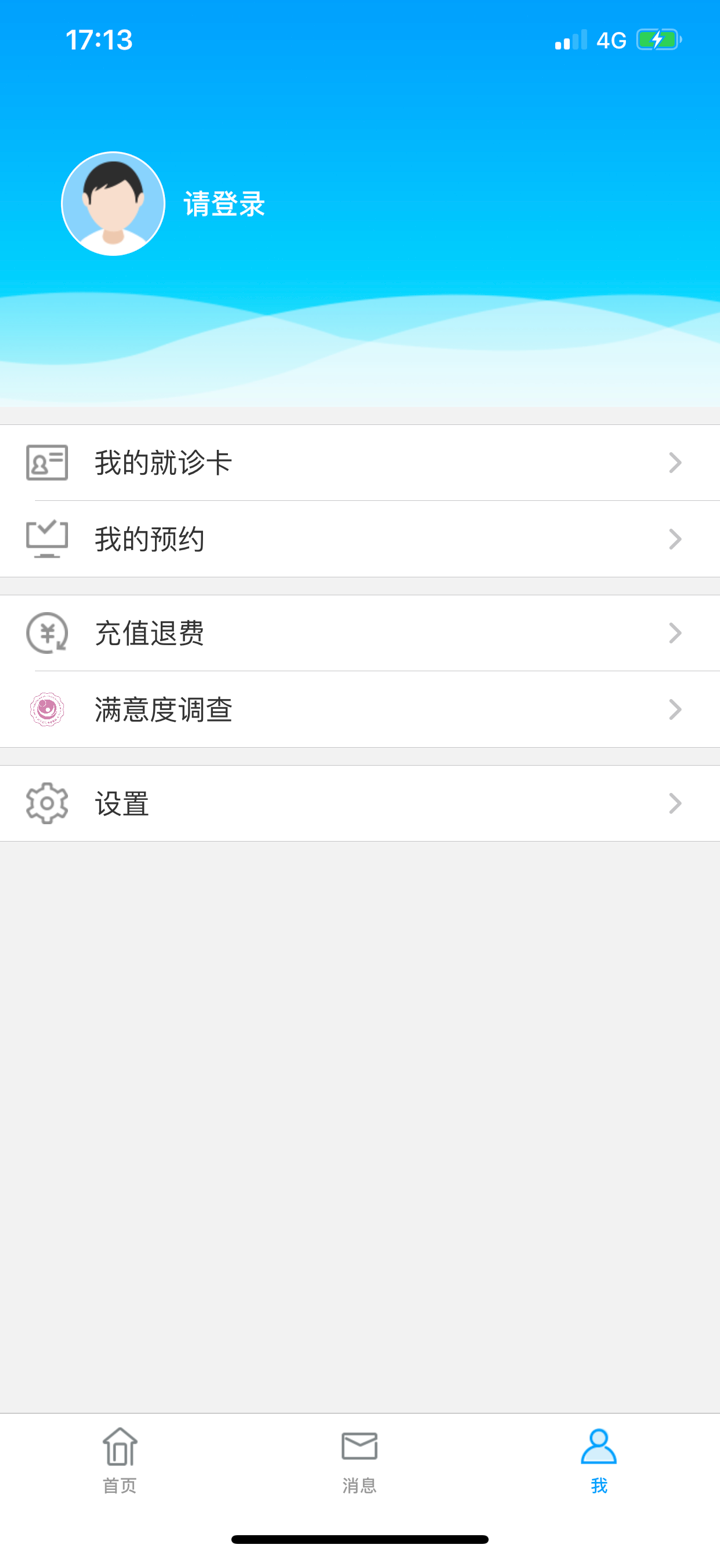Tap the user avatar photo
This screenshot has height=1558, width=720.
[113, 202]
